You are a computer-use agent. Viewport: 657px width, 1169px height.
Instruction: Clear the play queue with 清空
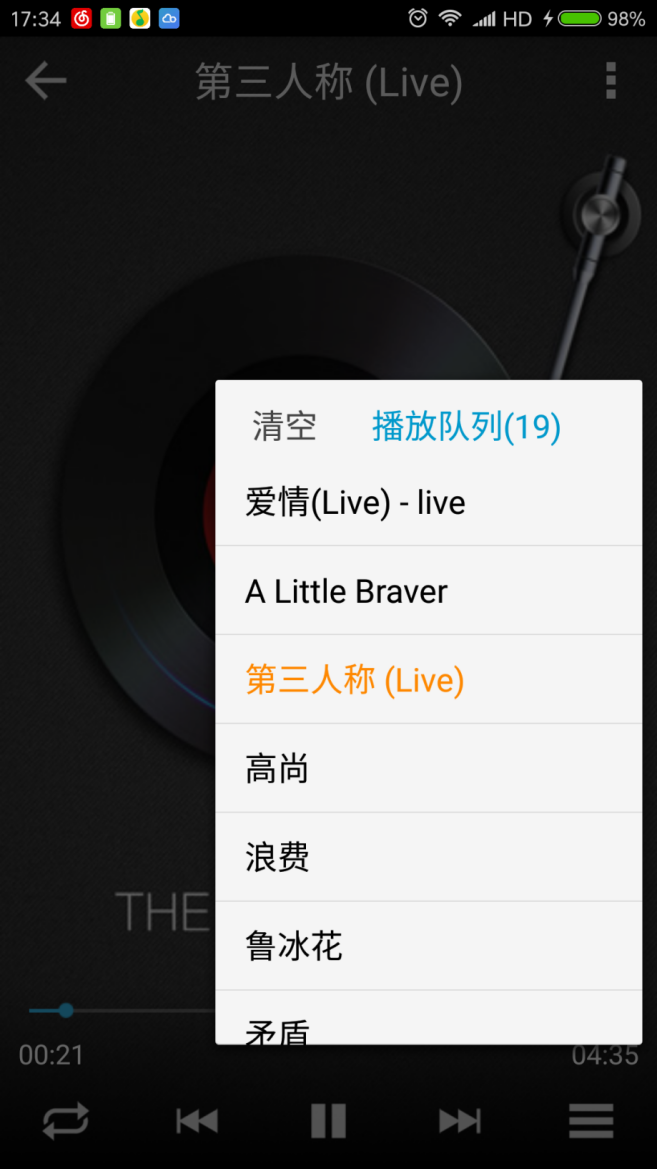(x=284, y=427)
